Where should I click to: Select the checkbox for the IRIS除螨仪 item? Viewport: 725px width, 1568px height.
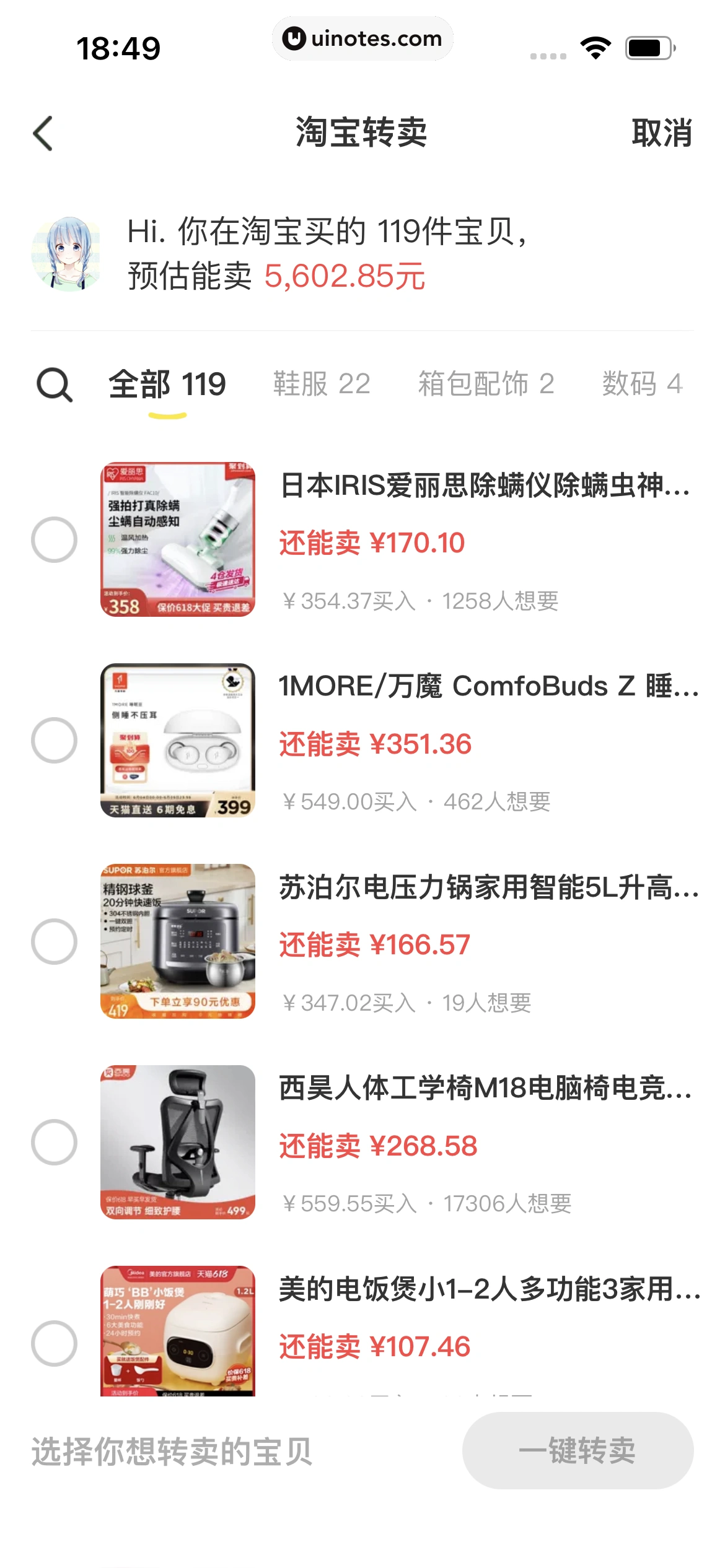[x=55, y=539]
